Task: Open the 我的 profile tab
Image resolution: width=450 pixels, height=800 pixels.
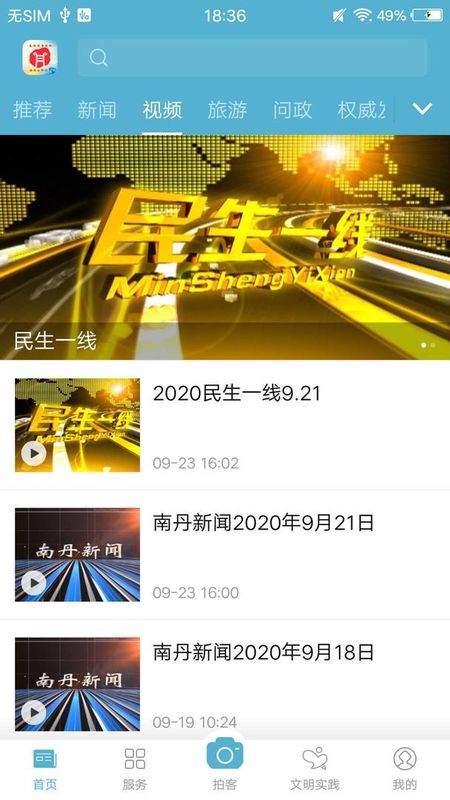Action: pos(405,769)
